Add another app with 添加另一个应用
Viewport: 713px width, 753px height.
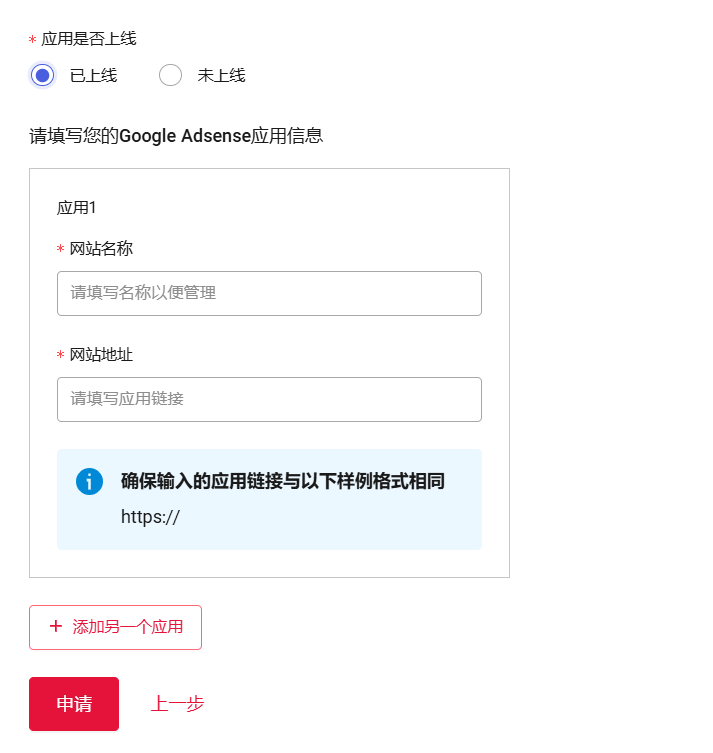pos(115,627)
